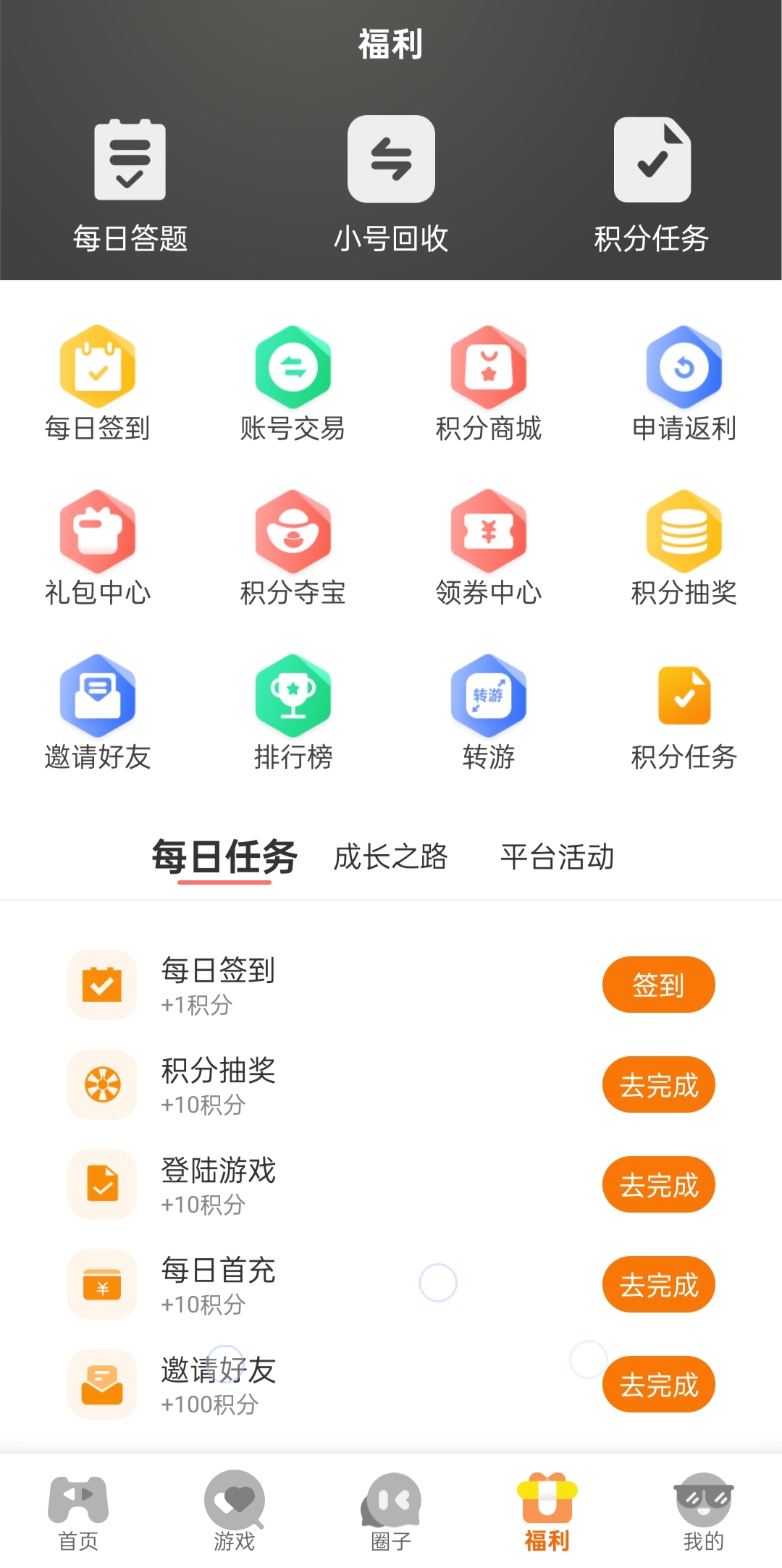Viewport: 782px width, 1568px height.
Task: Switch to 平台活动 tab
Action: [557, 857]
